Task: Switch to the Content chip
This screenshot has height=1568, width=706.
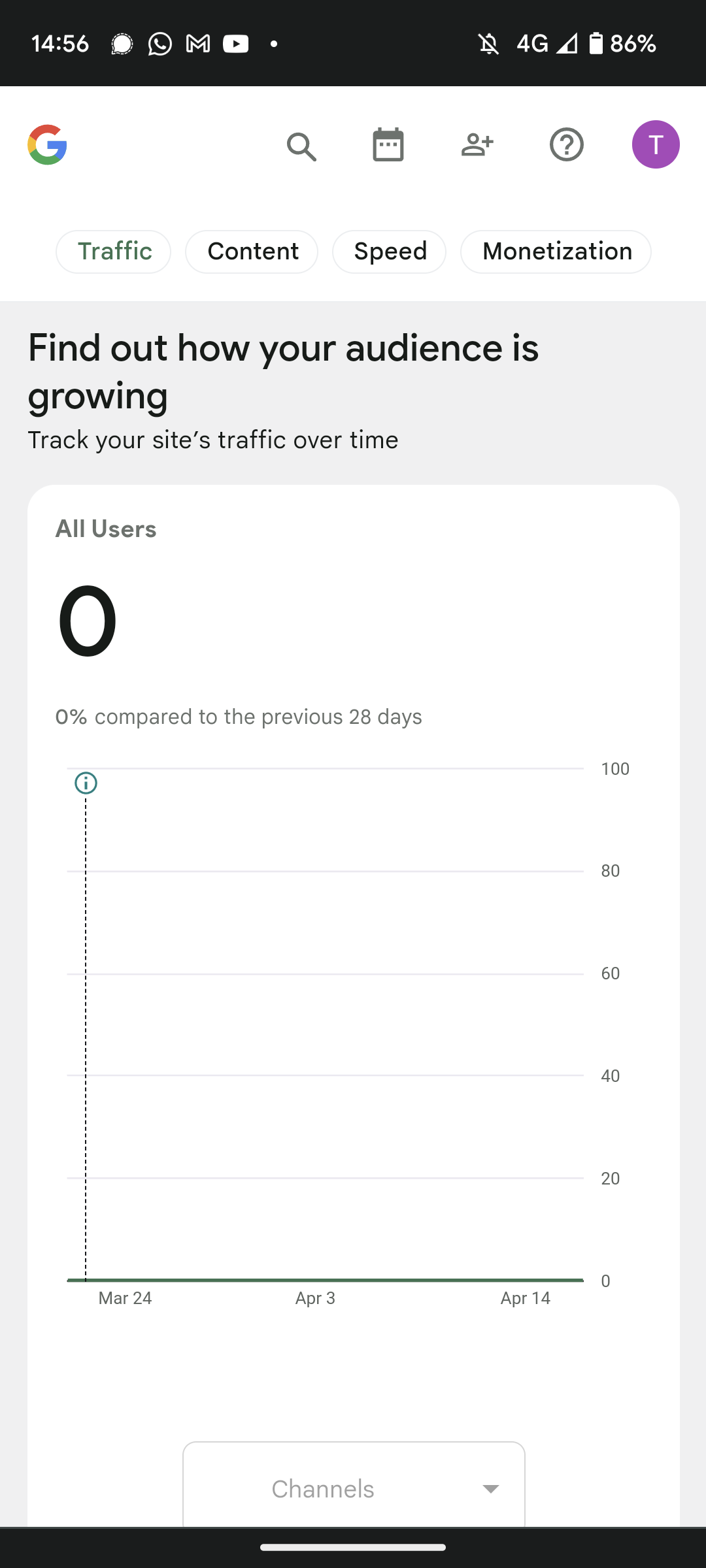Action: point(252,252)
